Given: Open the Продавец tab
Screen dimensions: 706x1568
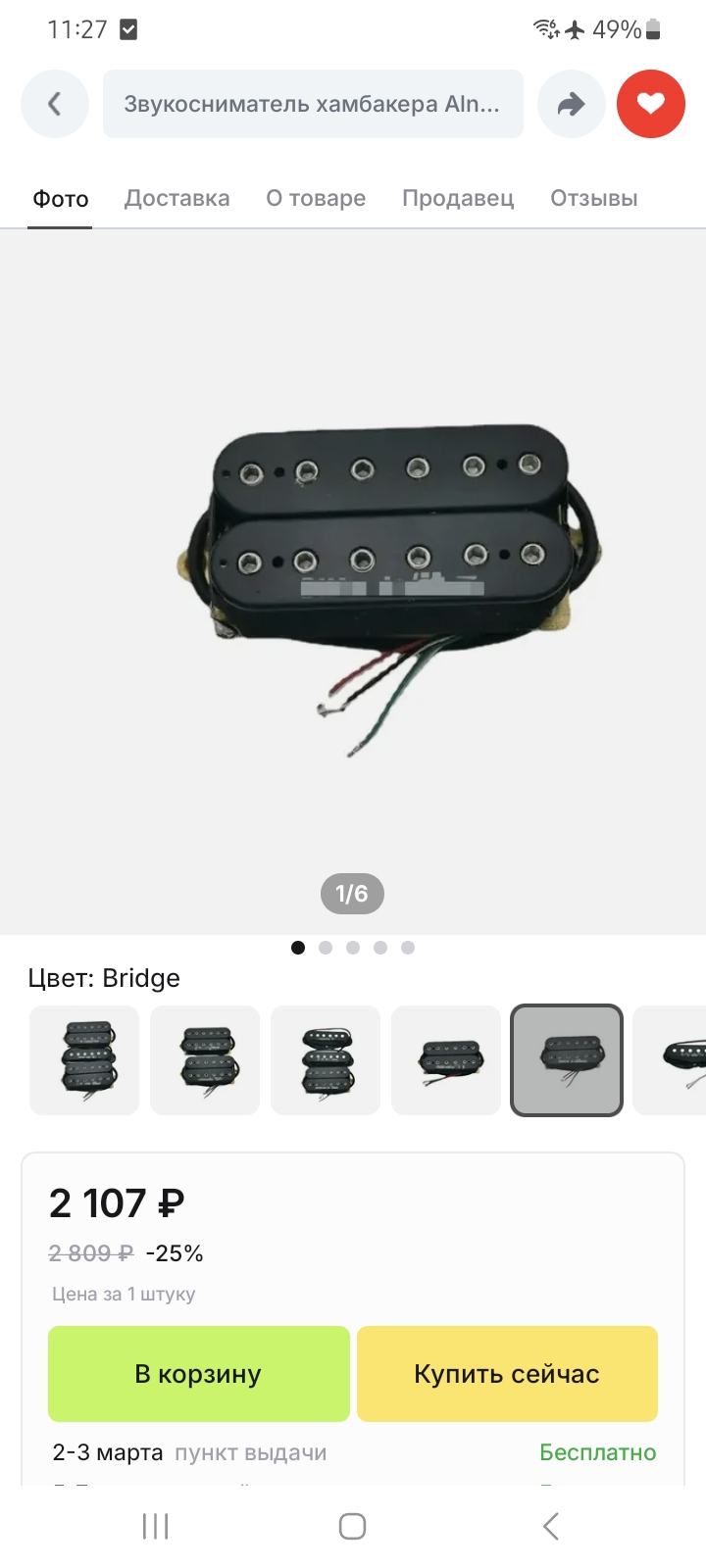Looking at the screenshot, I should click(x=457, y=198).
